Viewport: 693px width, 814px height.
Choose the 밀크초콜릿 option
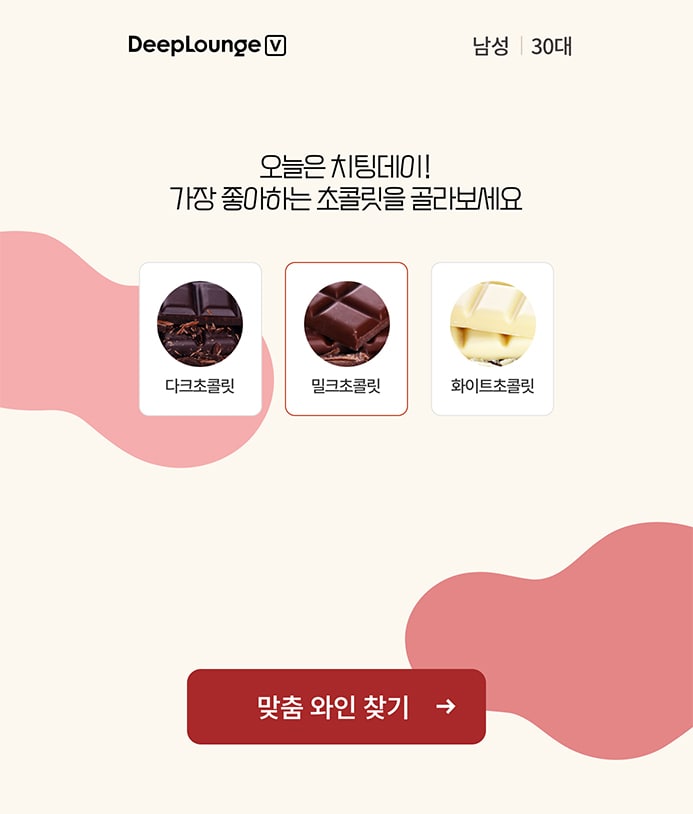tap(346, 339)
